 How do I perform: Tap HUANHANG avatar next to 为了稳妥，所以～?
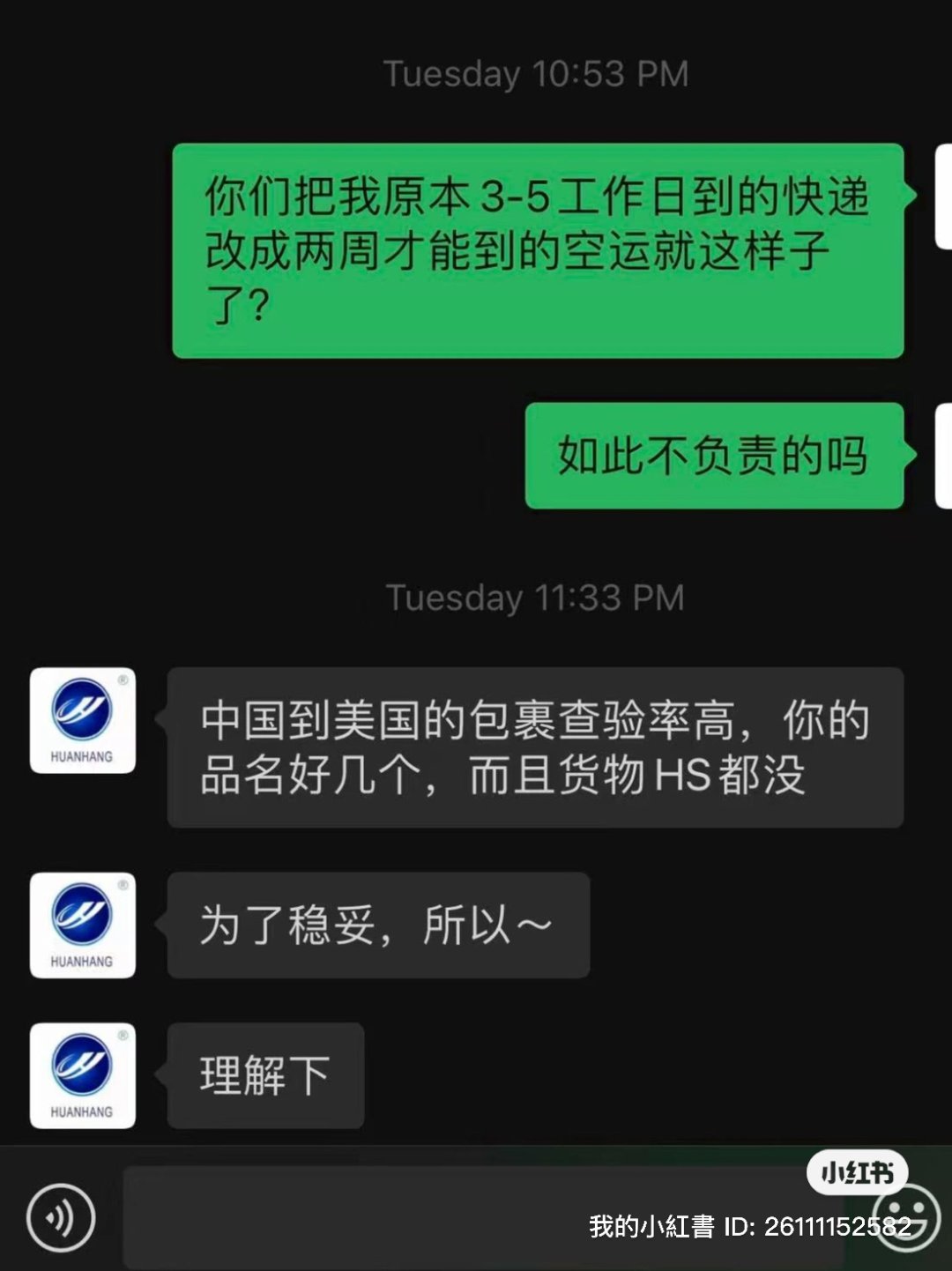83,925
